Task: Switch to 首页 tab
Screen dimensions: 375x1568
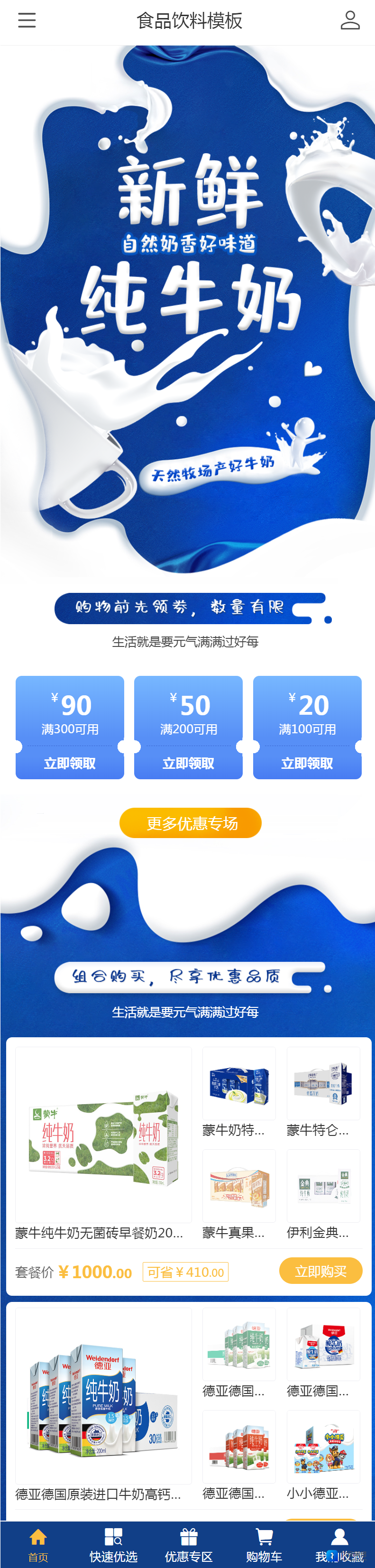Action: click(x=38, y=1545)
